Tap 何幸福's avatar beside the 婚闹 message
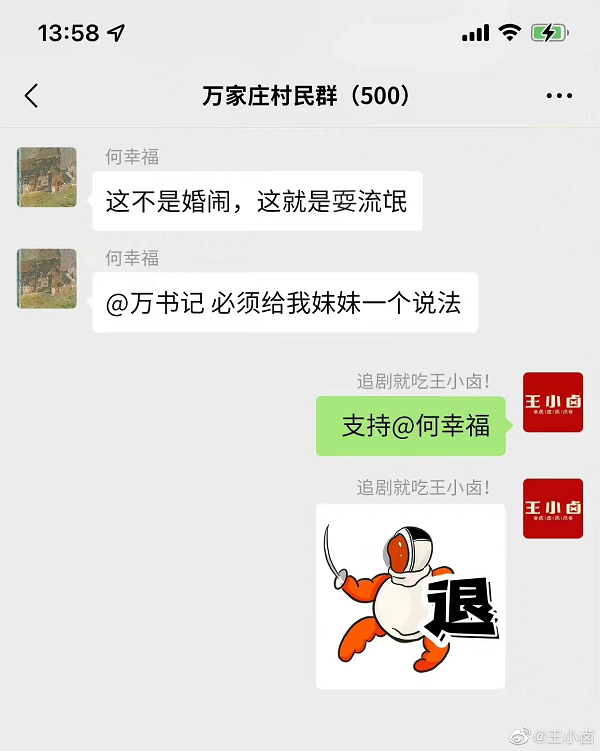 (47, 177)
